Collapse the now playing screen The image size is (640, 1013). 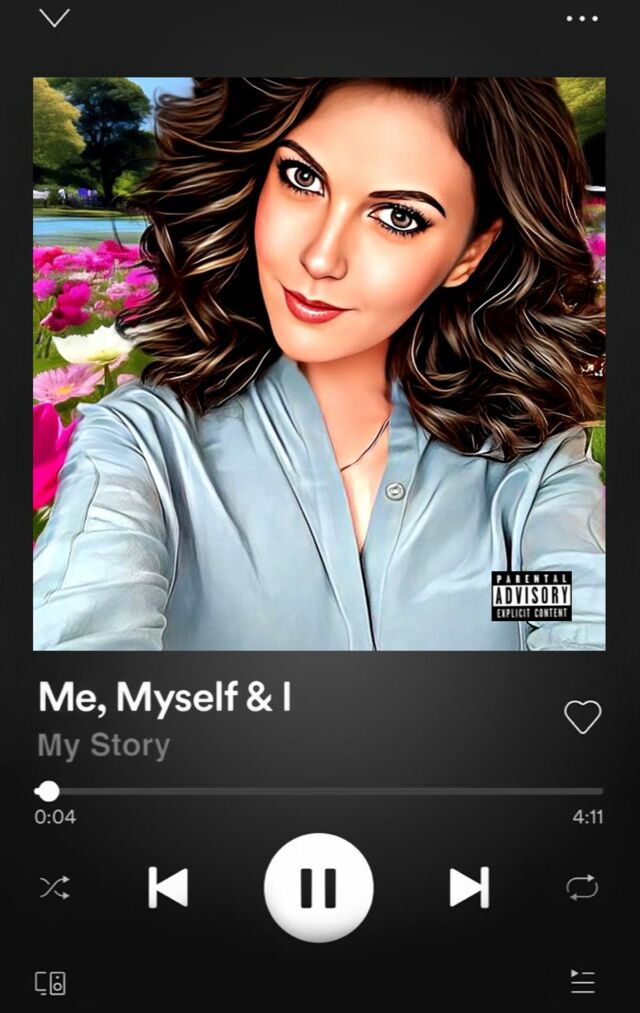point(54,18)
